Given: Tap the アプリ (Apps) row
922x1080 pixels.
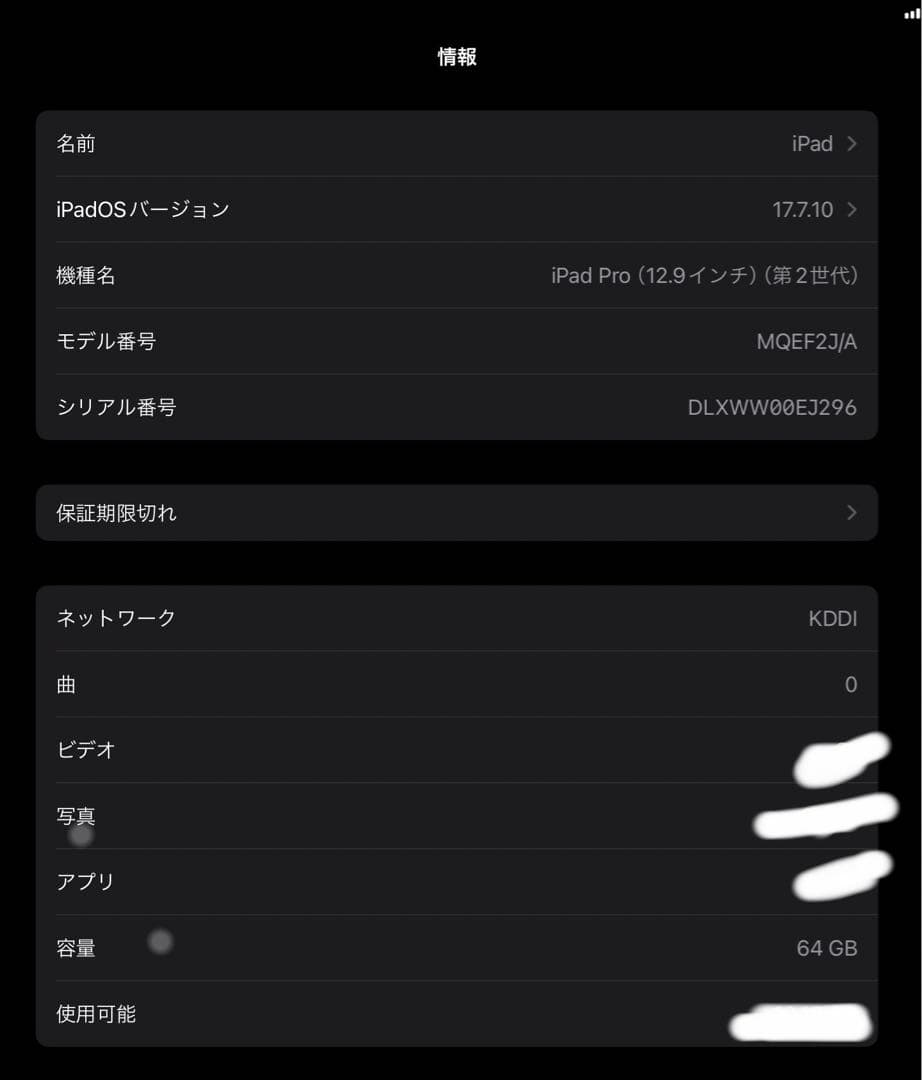Looking at the screenshot, I should pyautogui.click(x=460, y=882).
